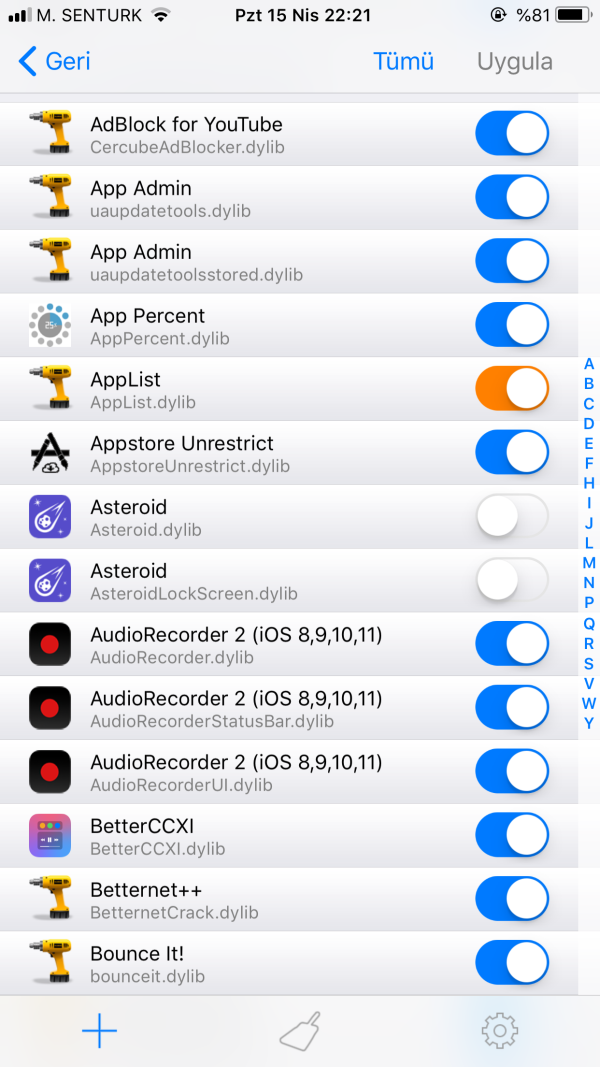Image resolution: width=600 pixels, height=1067 pixels.
Task: Turn off Bounce It! tweak
Action: 512,964
